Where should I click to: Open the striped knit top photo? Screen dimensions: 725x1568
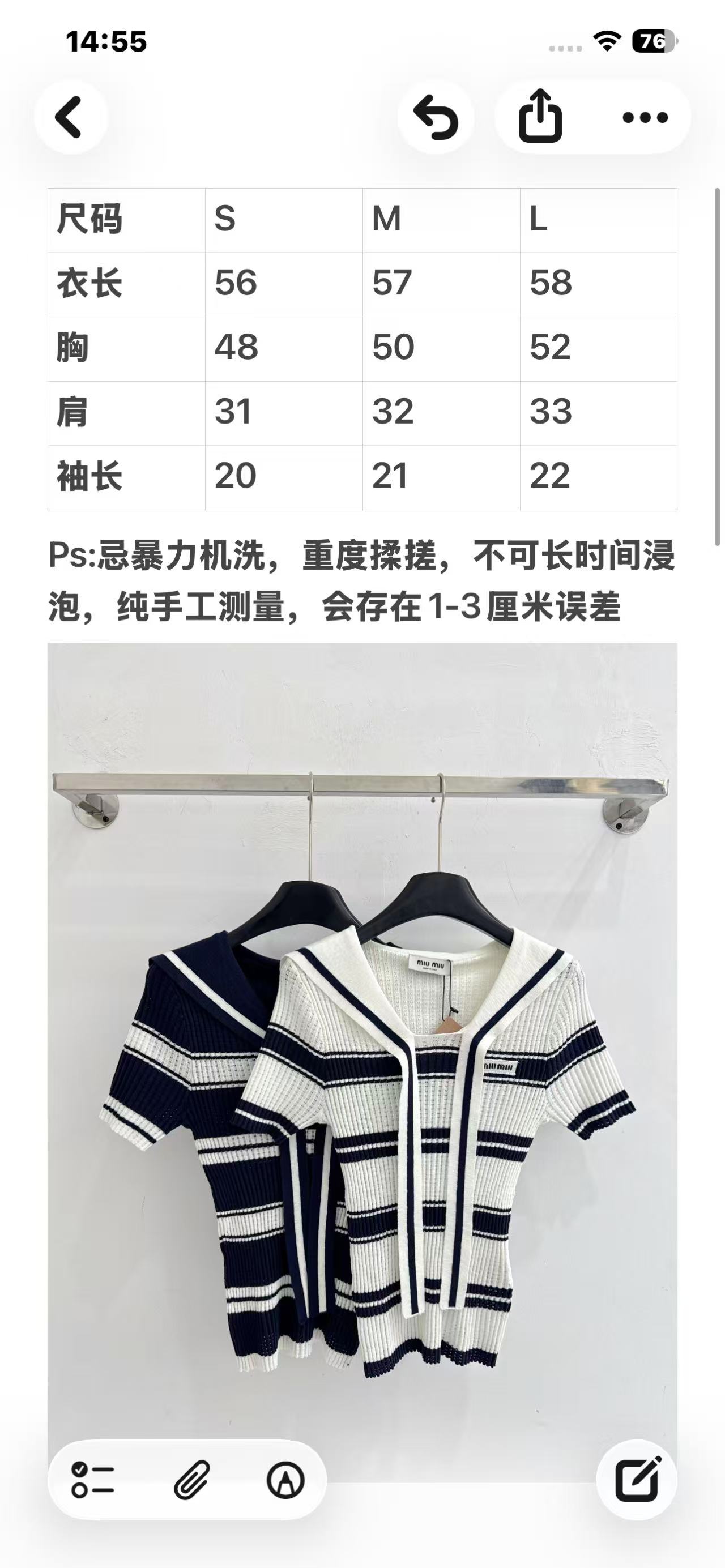coord(362,1062)
